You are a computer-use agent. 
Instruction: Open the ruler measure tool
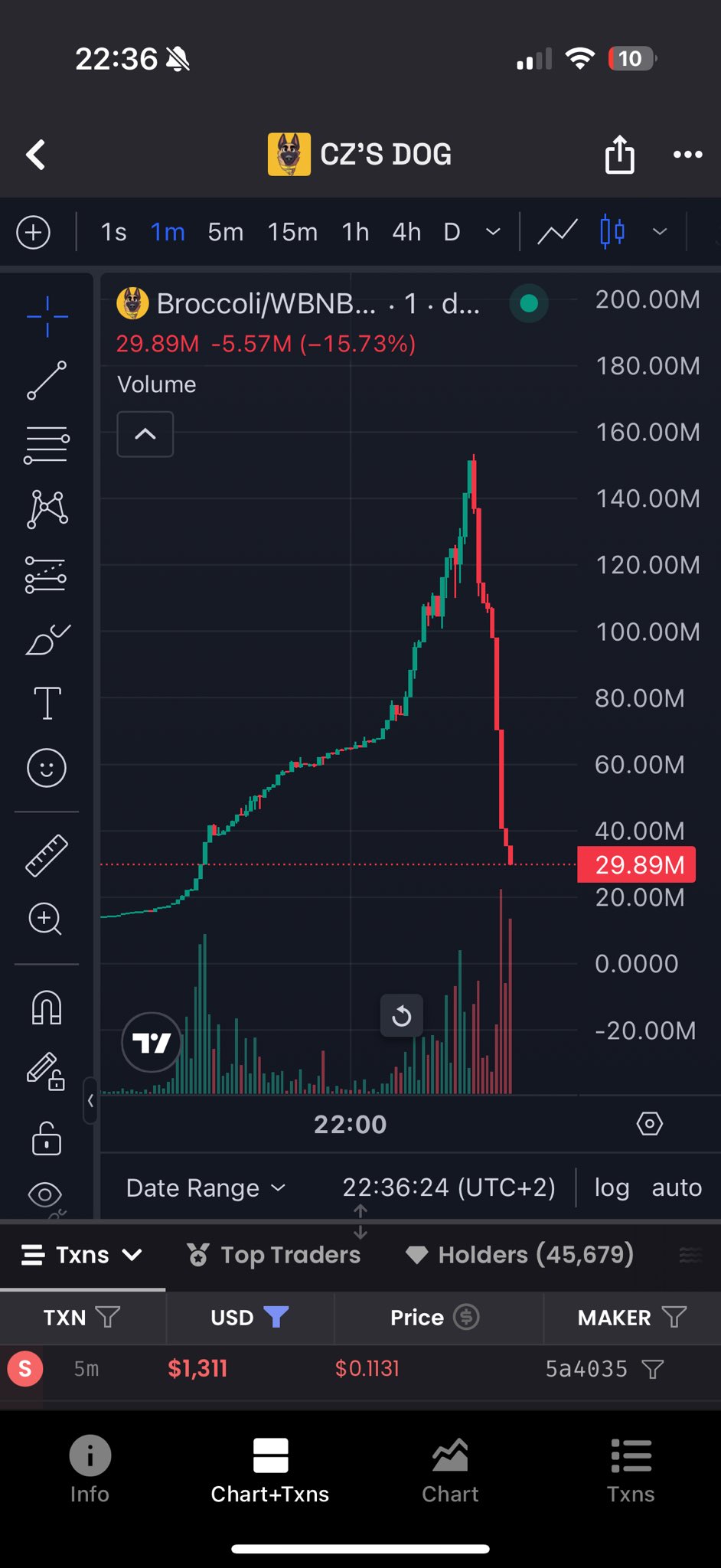tap(47, 854)
